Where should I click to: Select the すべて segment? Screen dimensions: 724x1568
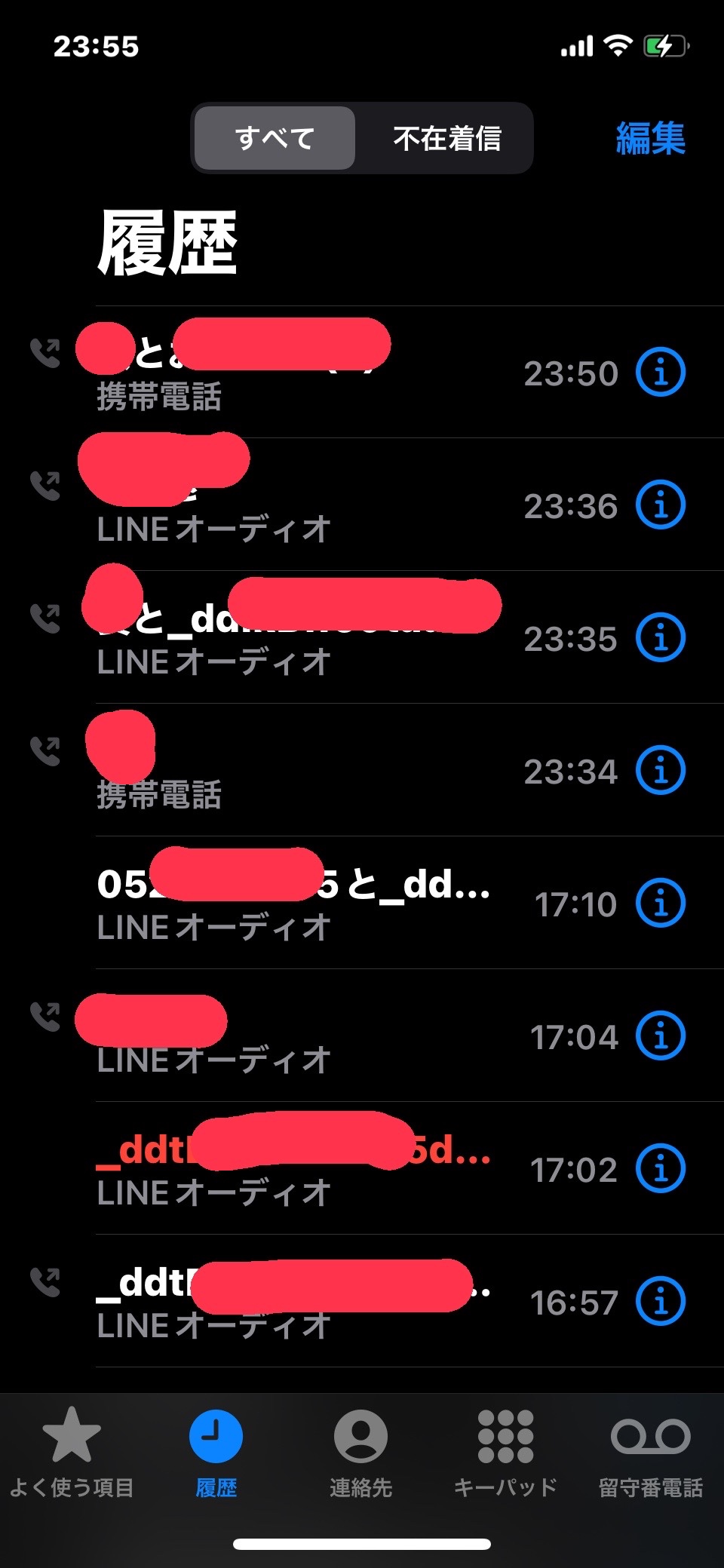(275, 139)
